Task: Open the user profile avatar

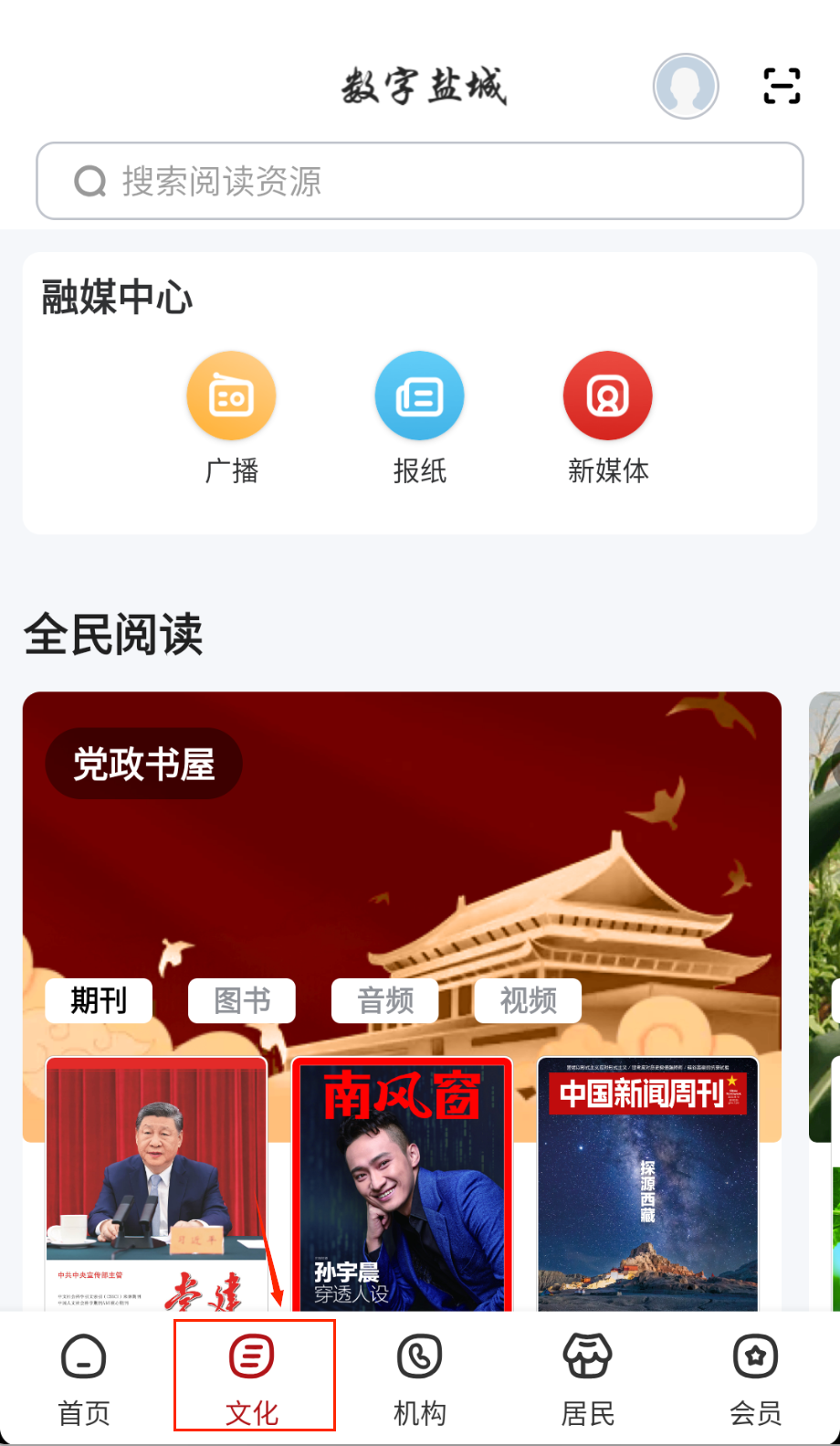Action: pos(686,87)
